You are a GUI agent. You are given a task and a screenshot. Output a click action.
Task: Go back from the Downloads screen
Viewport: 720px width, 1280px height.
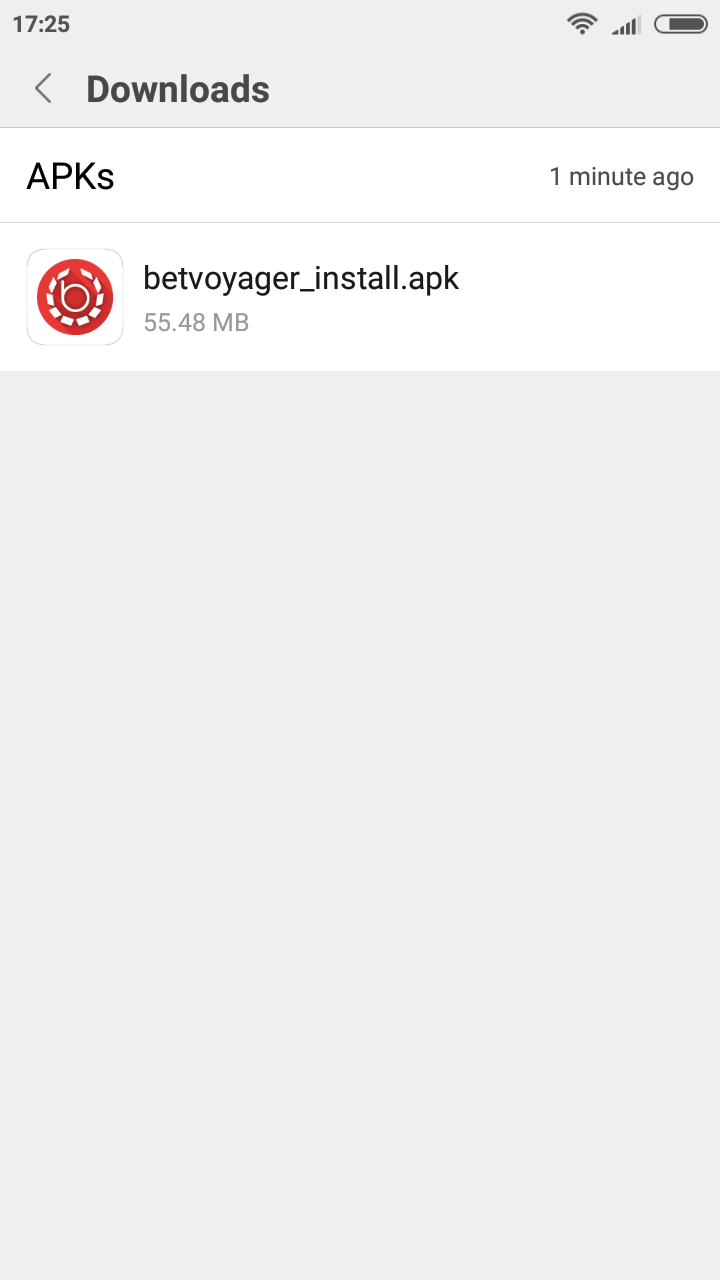[43, 89]
